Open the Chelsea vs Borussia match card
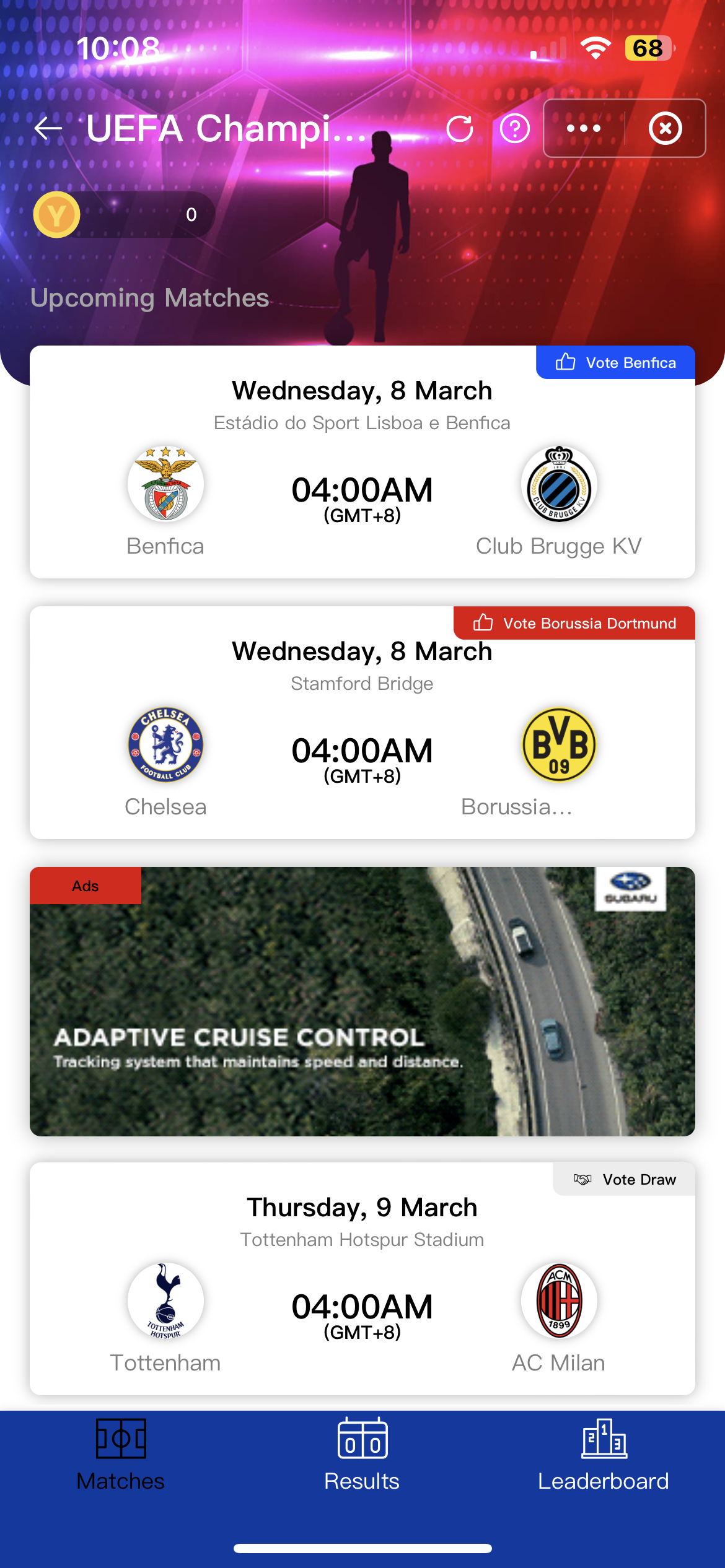725x1568 pixels. point(362,751)
